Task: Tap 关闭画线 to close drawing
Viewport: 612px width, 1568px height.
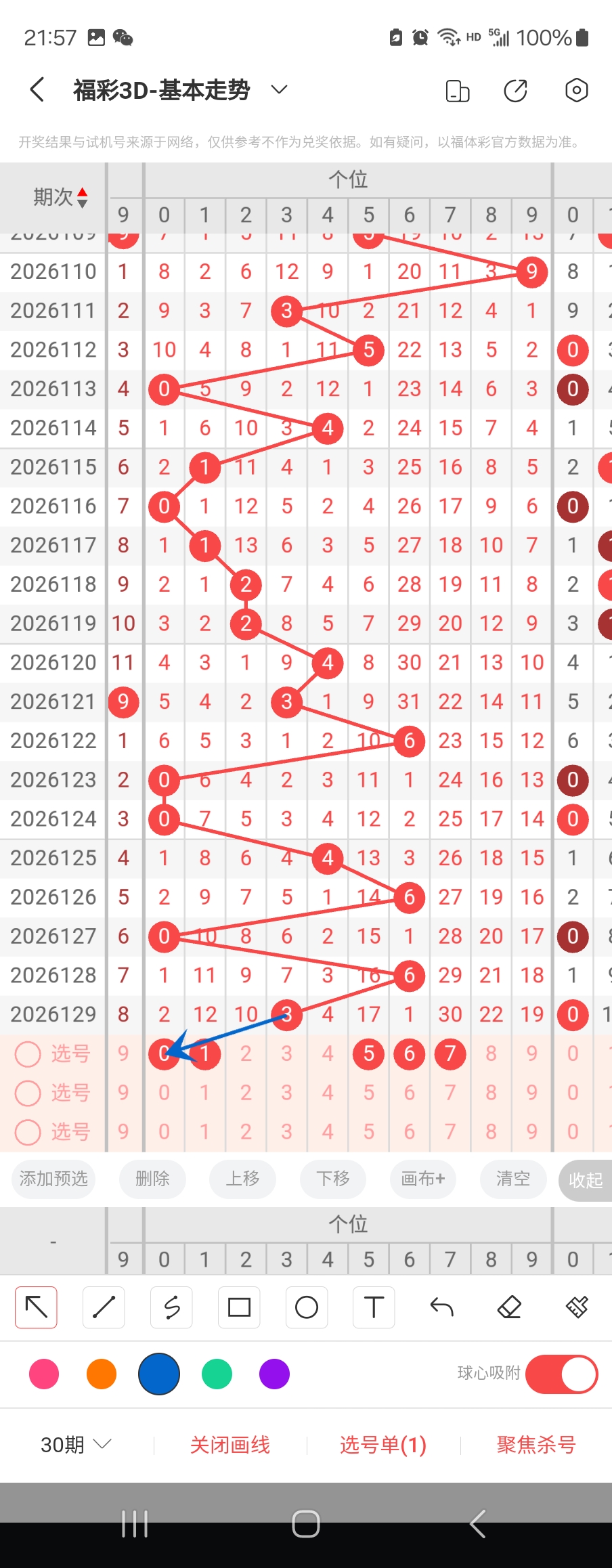Action: (230, 1445)
